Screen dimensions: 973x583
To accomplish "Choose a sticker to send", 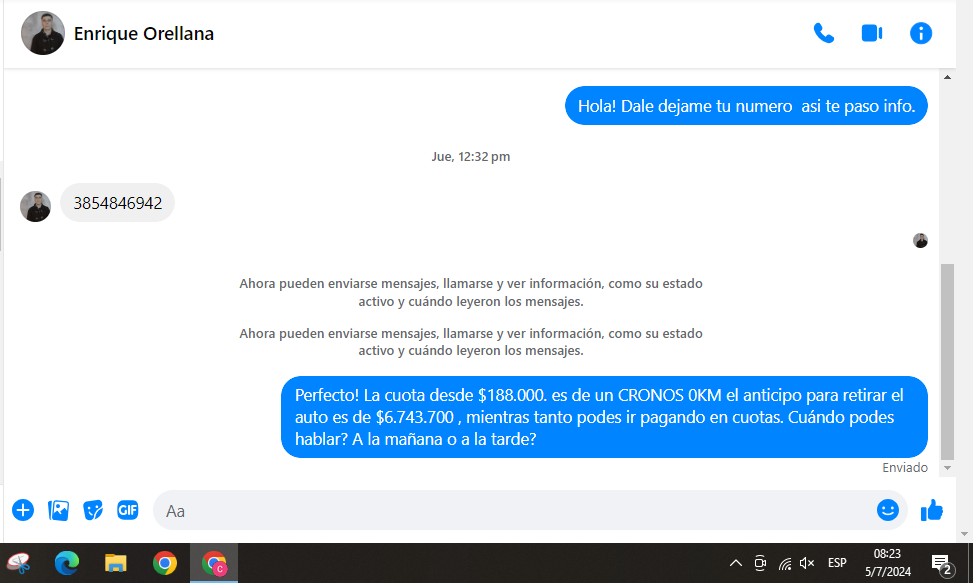I will (93, 510).
